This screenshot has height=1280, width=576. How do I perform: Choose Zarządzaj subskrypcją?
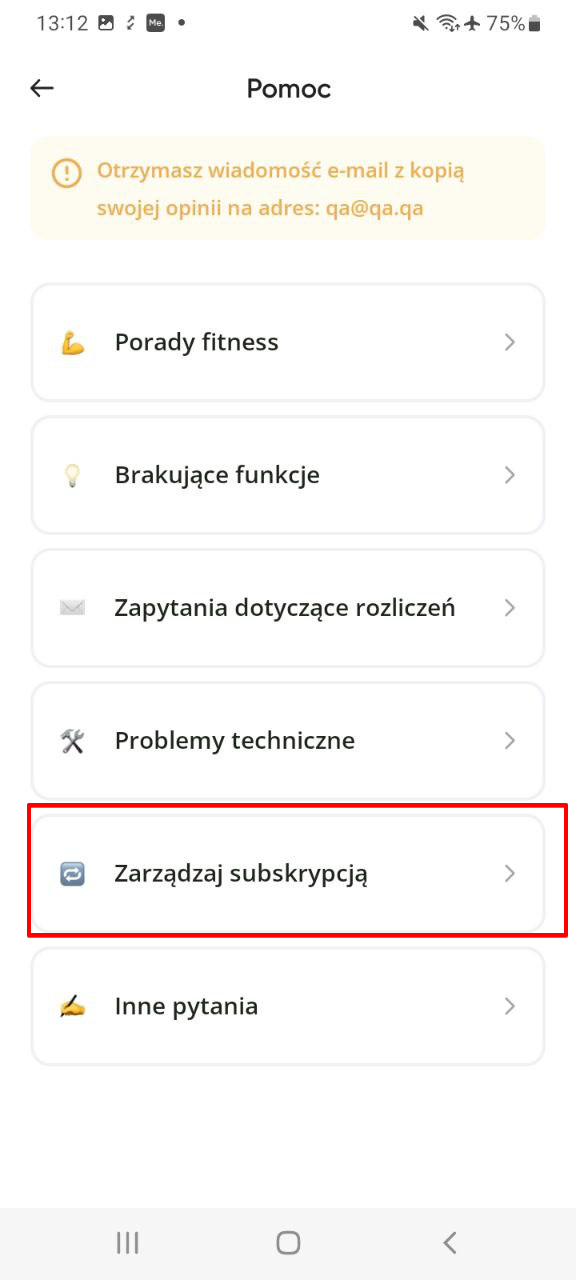288,873
